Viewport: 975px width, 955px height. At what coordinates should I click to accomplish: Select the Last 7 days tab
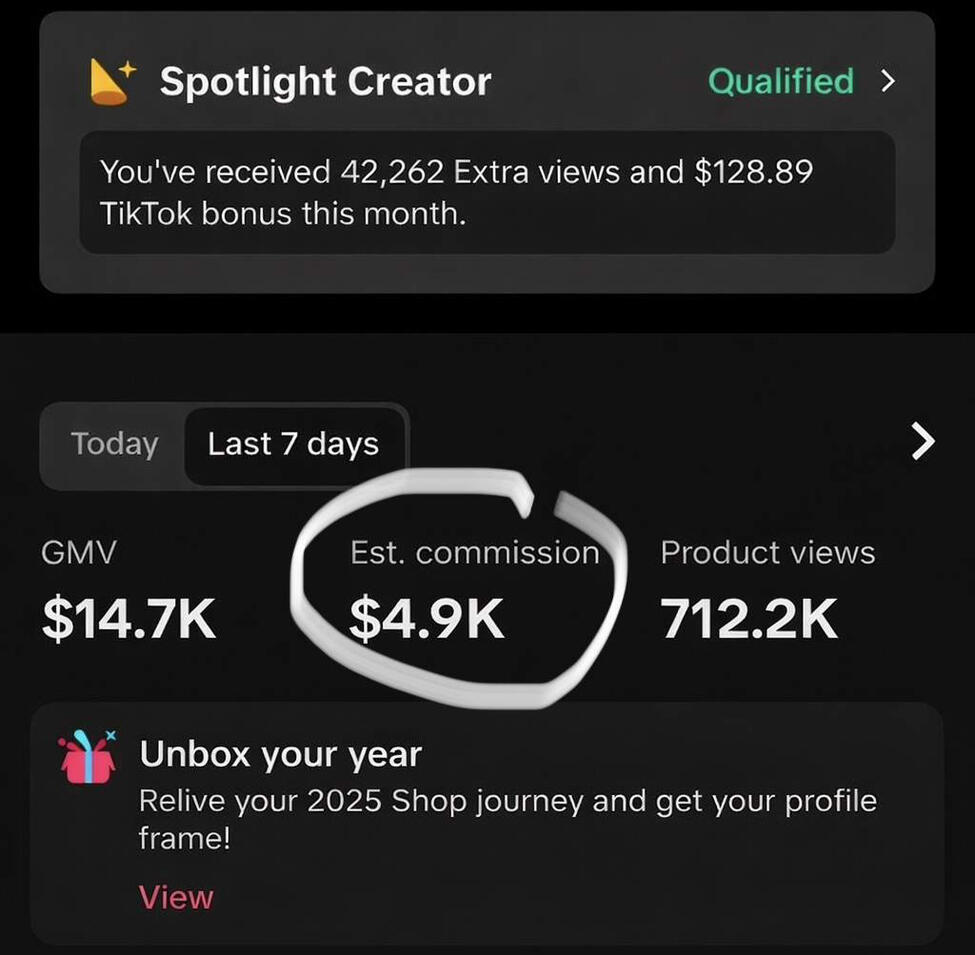point(293,444)
